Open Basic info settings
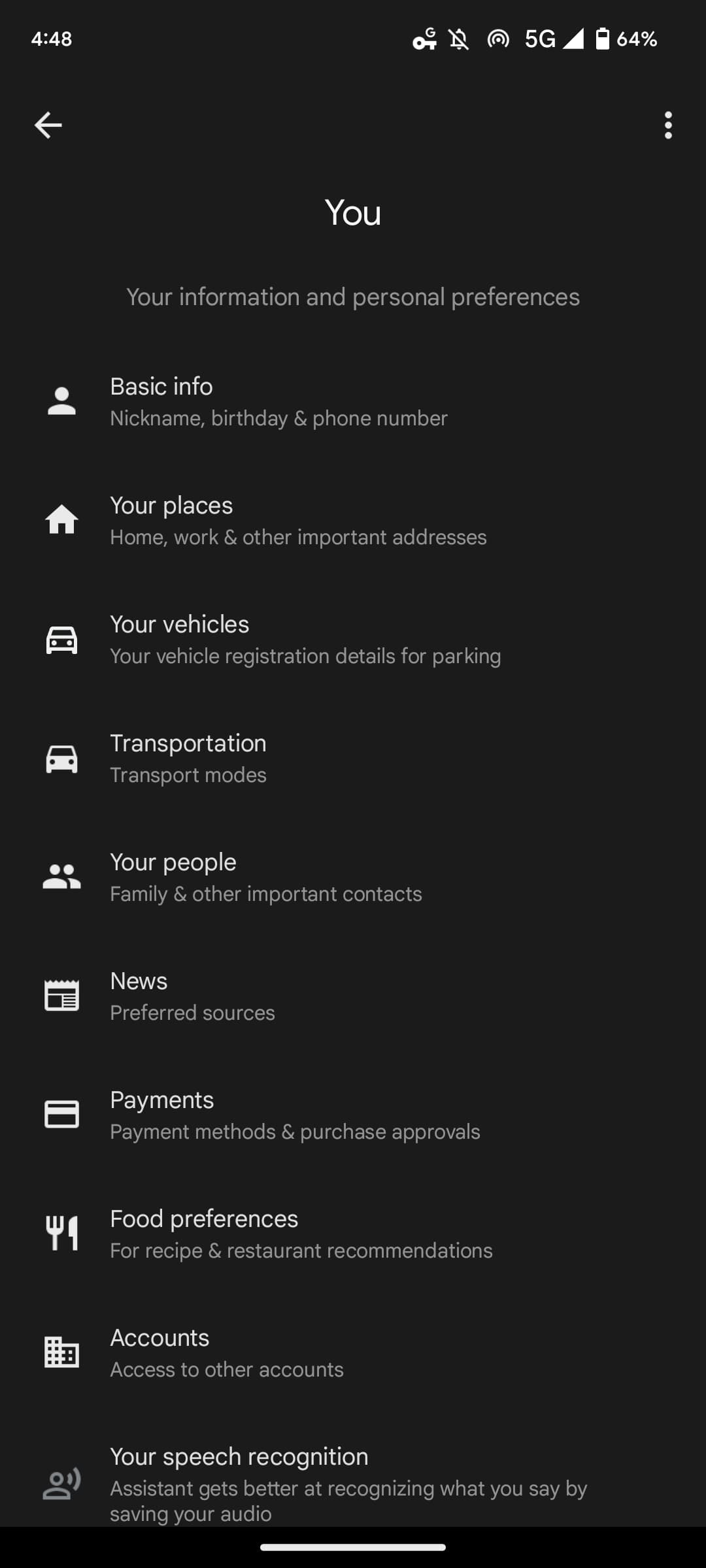706x1568 pixels. point(278,401)
